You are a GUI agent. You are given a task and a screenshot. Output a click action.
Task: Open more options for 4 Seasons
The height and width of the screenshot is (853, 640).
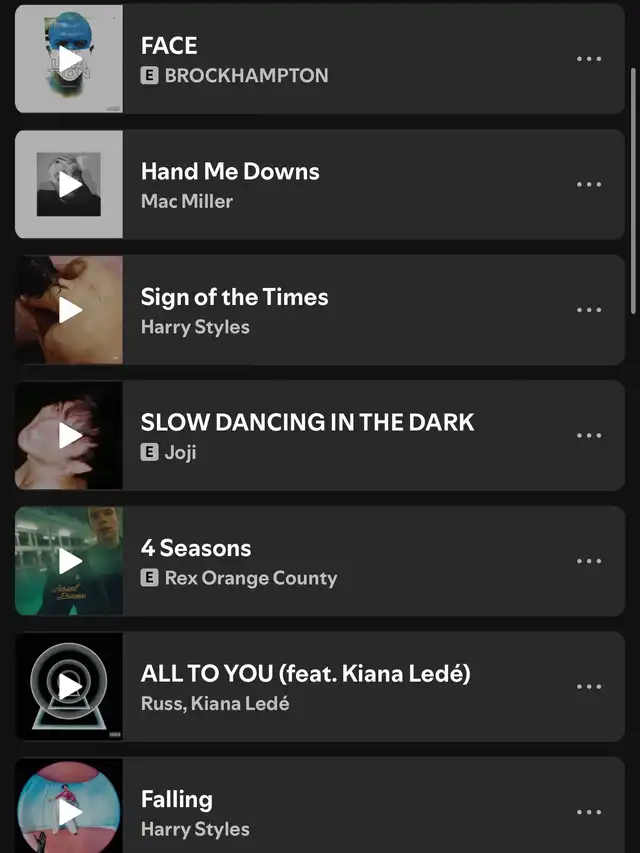click(589, 561)
